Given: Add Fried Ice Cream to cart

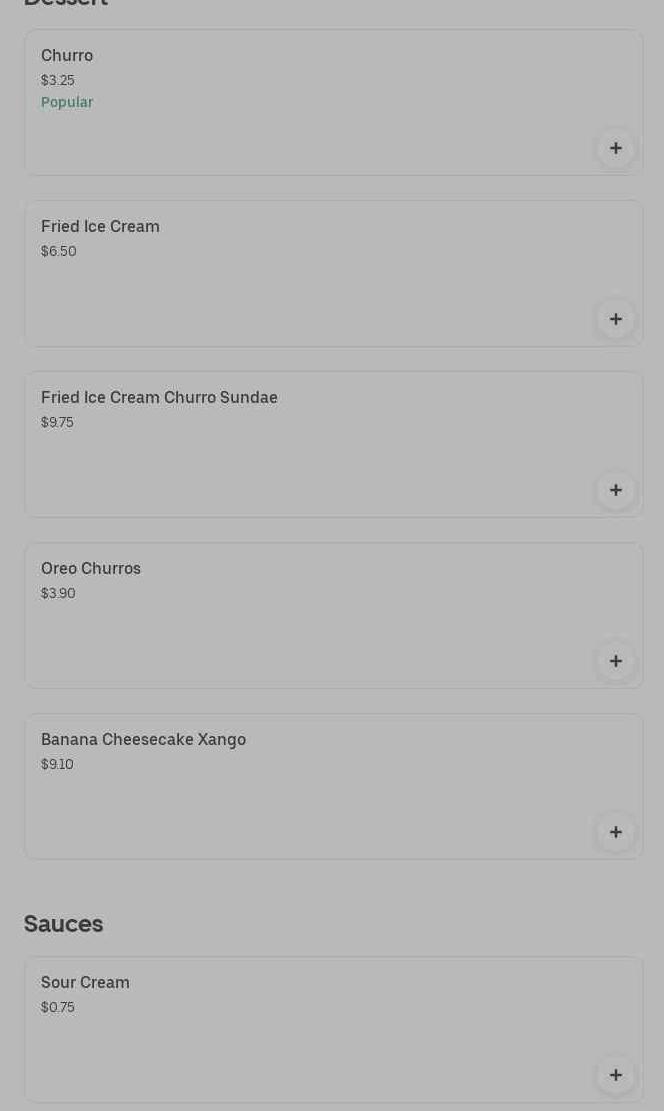Looking at the screenshot, I should pos(615,319).
